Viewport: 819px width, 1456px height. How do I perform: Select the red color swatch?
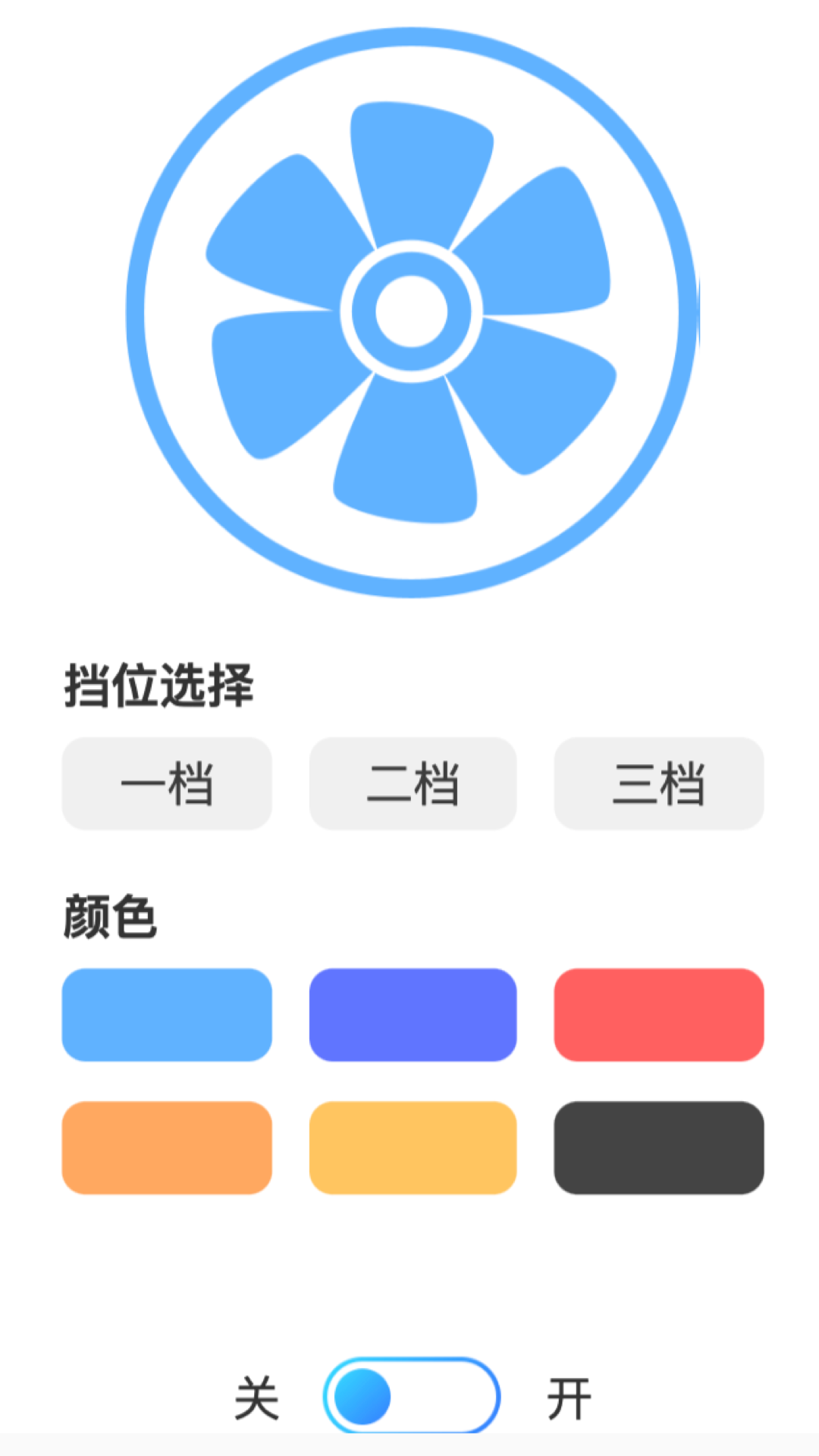click(659, 1015)
